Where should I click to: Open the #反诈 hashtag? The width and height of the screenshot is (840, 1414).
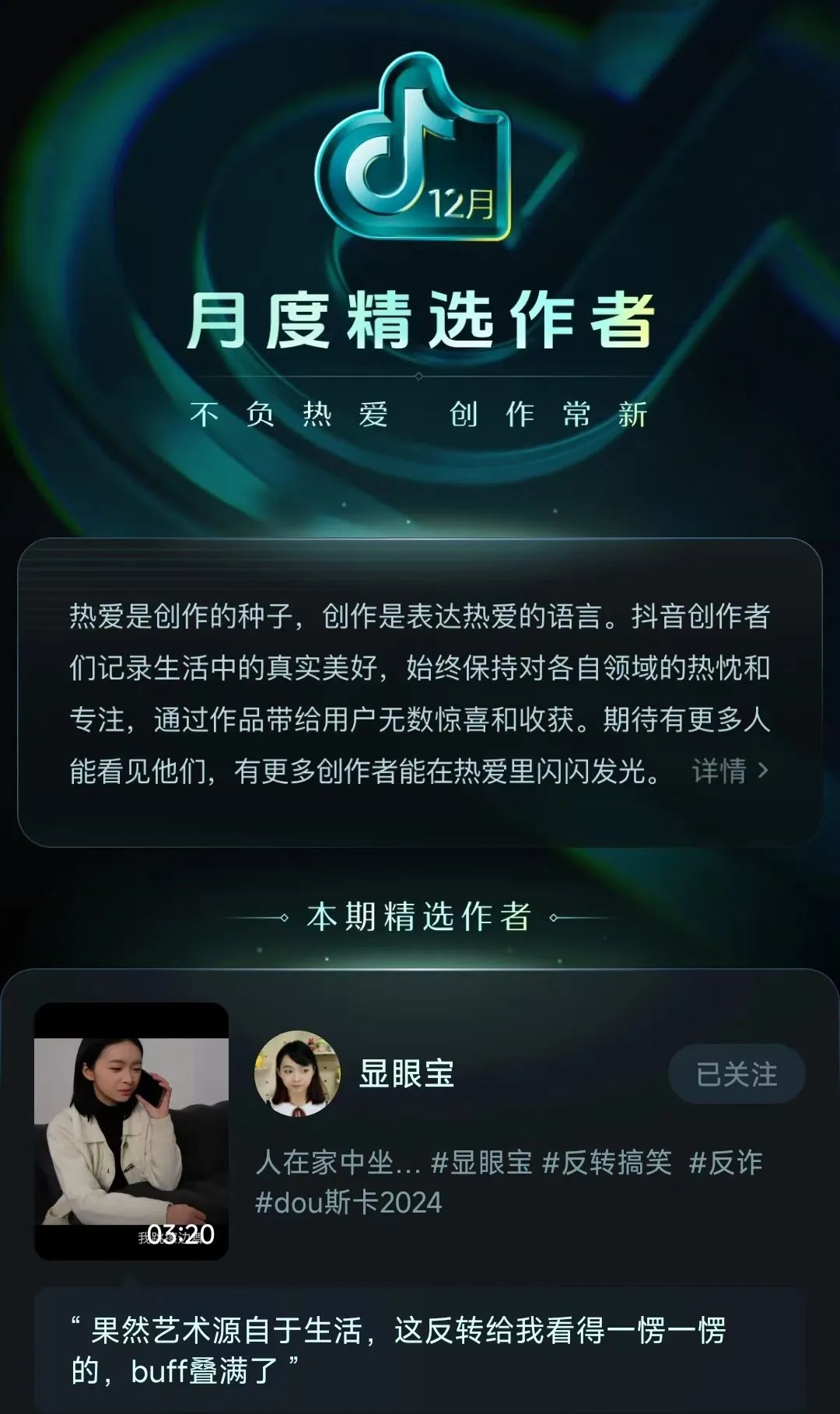(725, 1163)
